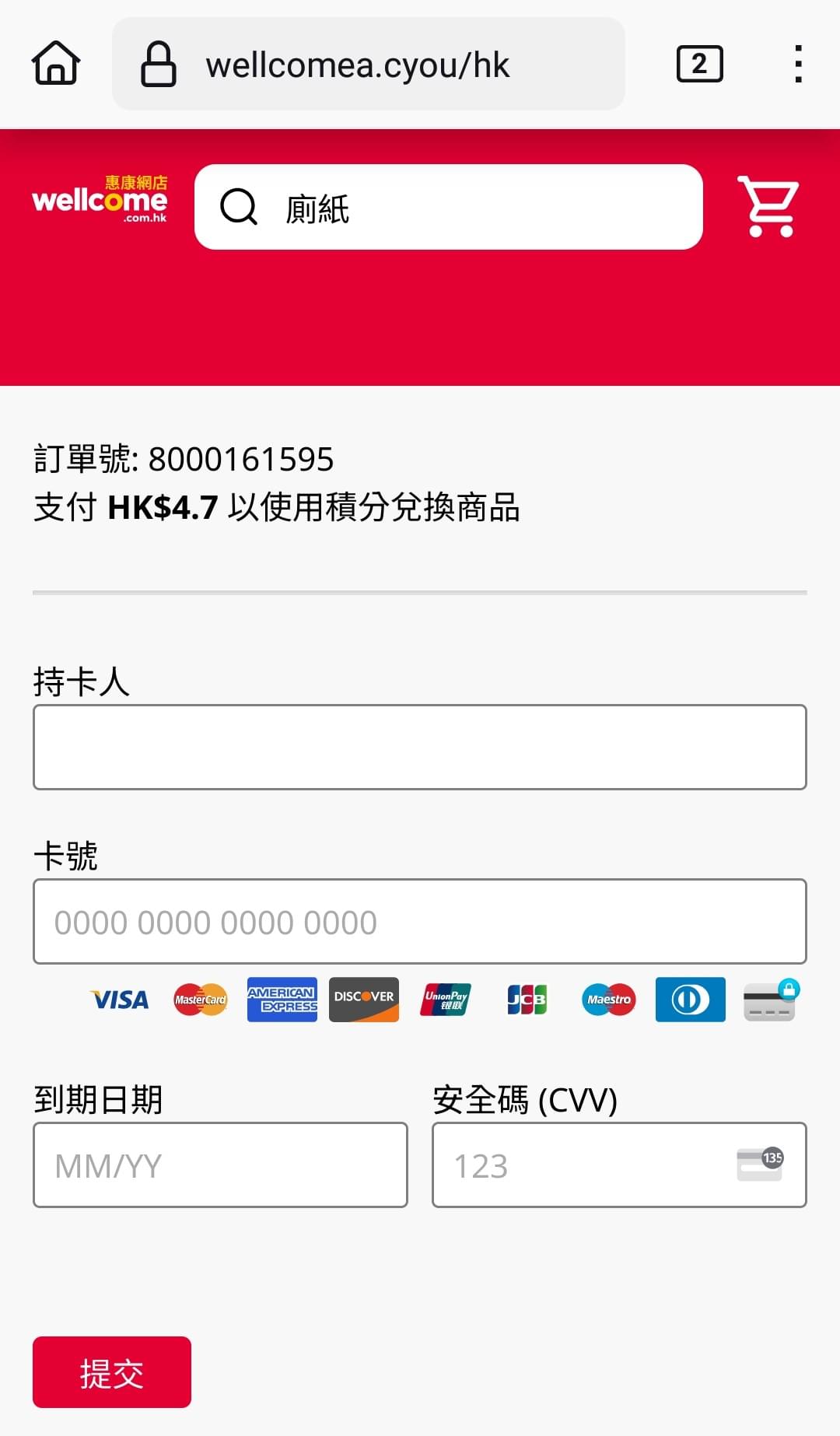Screen dimensions: 840x1436
Task: Click the wellcome.com.hk logo
Action: [x=100, y=201]
